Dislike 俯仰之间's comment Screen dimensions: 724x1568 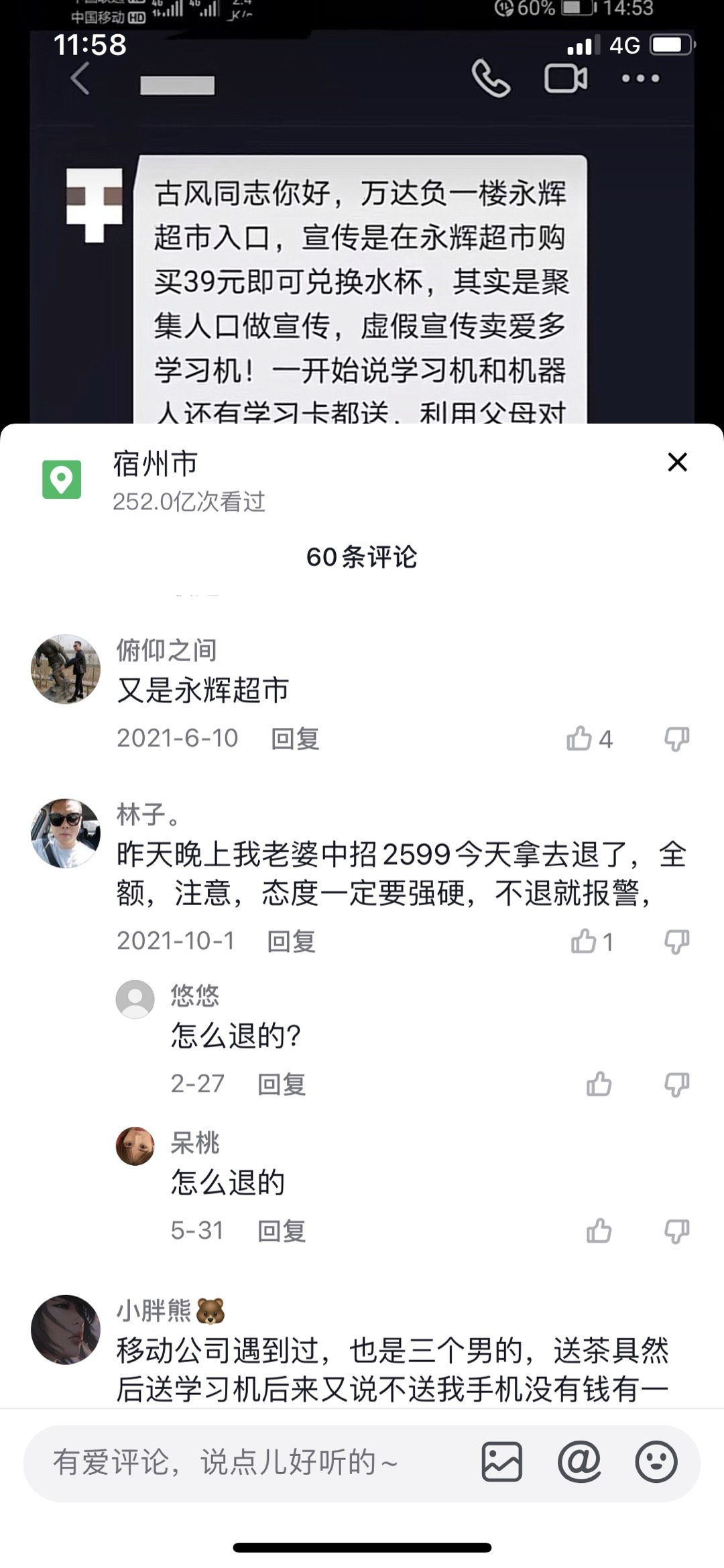point(676,738)
